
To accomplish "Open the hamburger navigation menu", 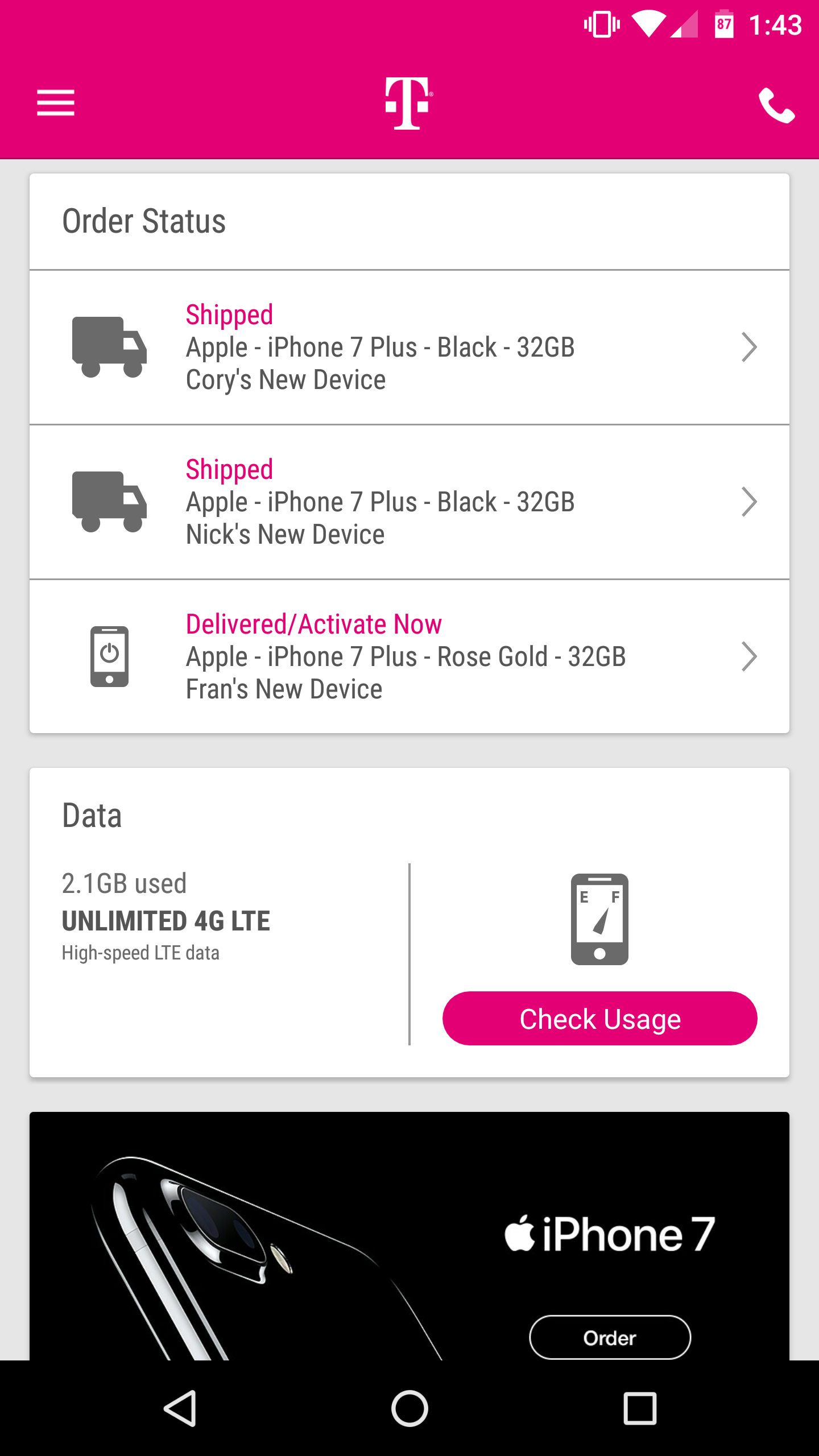I will 56,103.
